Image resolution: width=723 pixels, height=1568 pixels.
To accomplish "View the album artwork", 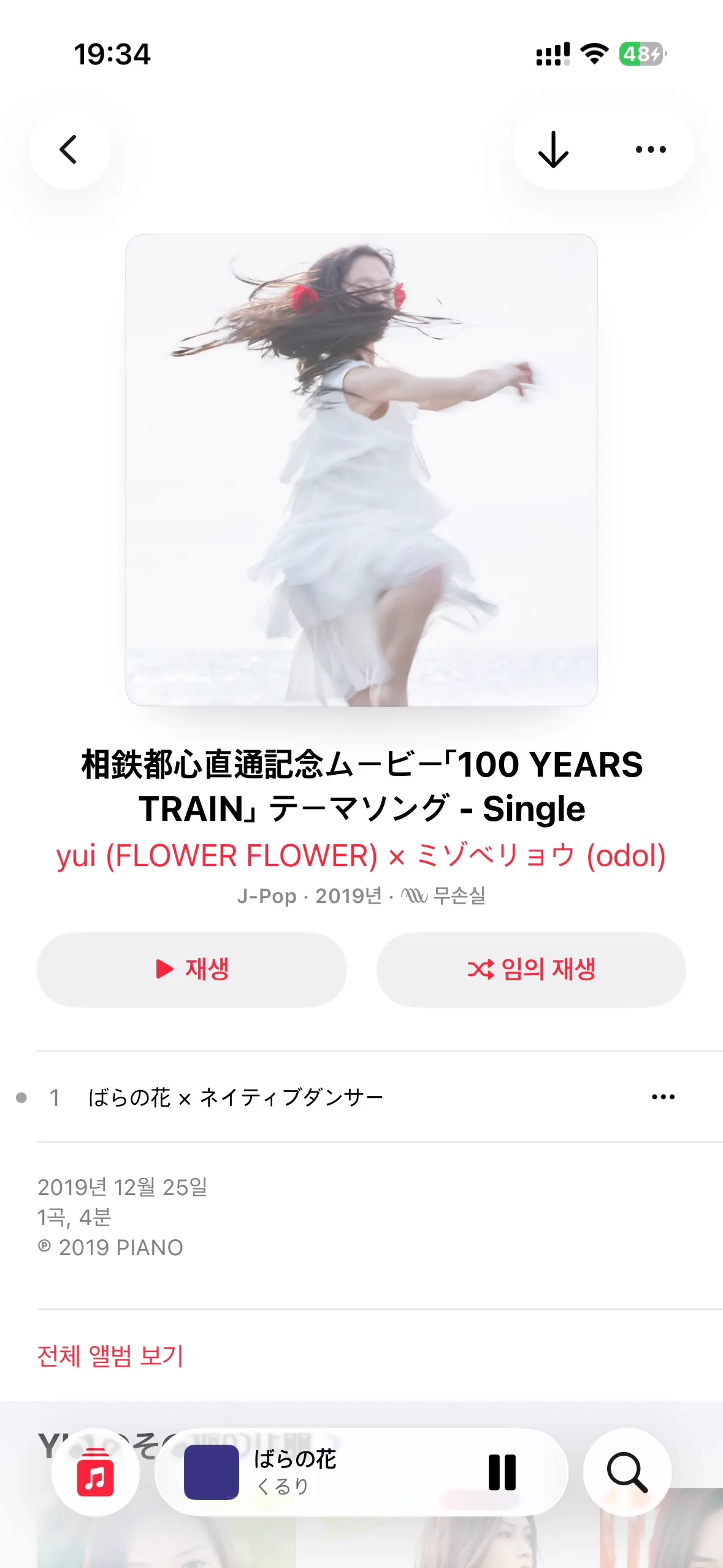I will (x=361, y=470).
